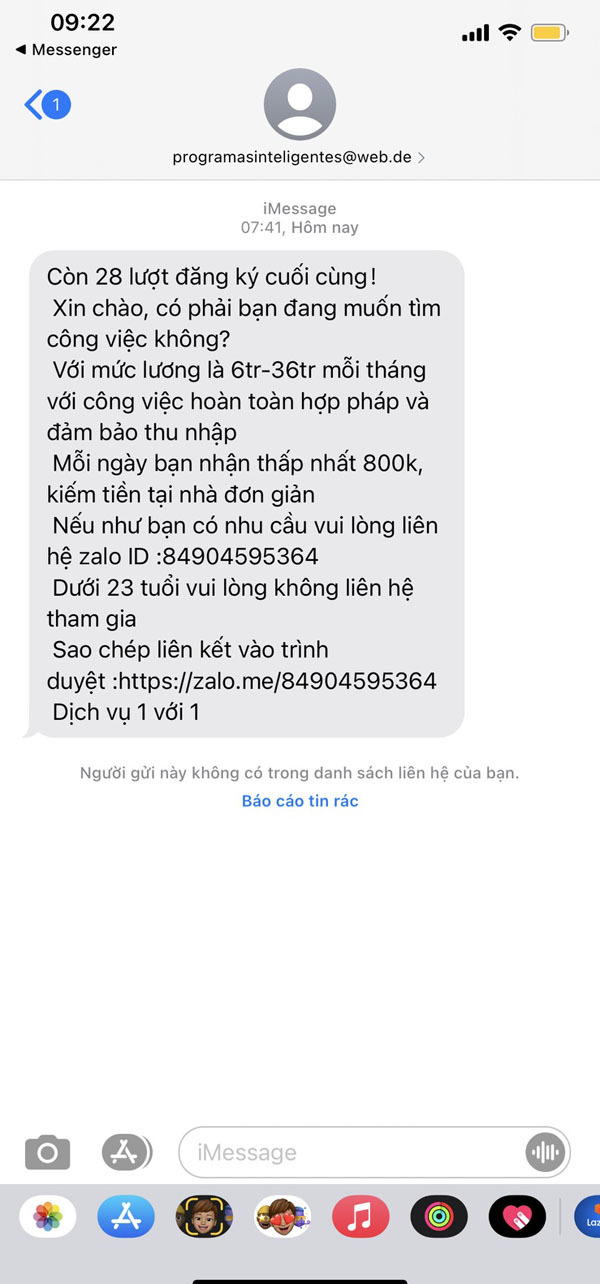Focus the iMessage text field

(x=350, y=1152)
